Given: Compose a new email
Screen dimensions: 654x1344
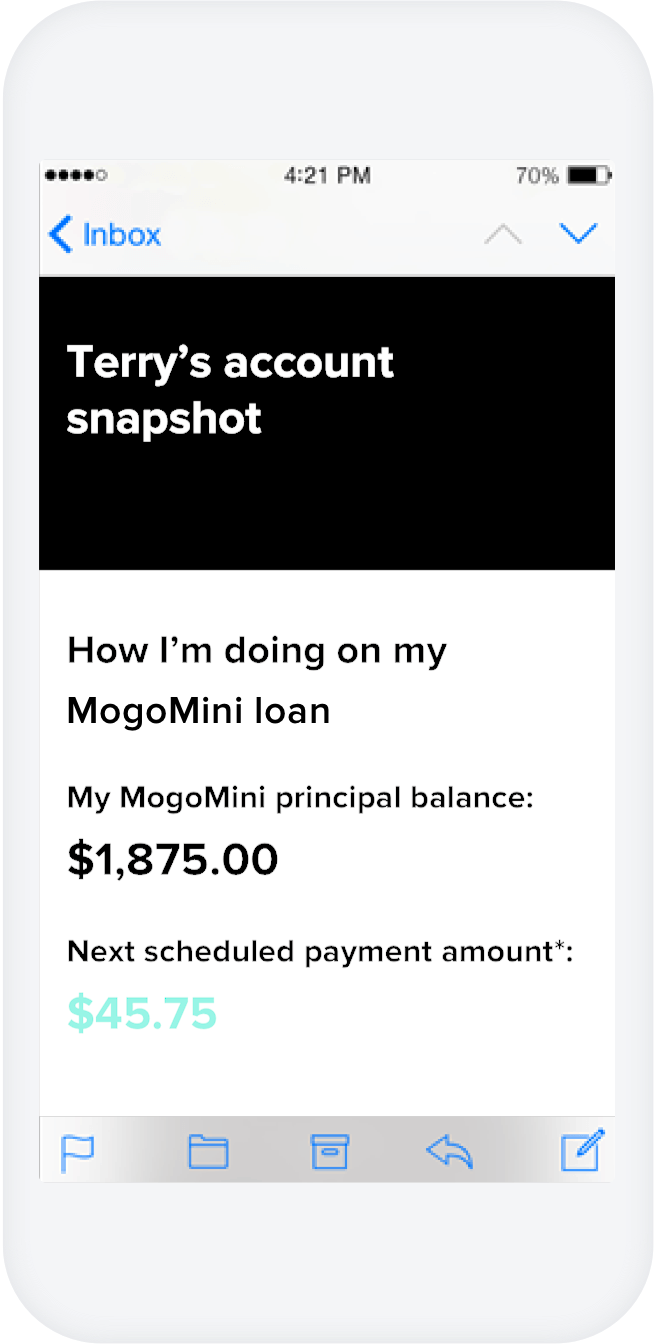Looking at the screenshot, I should 583,1150.
